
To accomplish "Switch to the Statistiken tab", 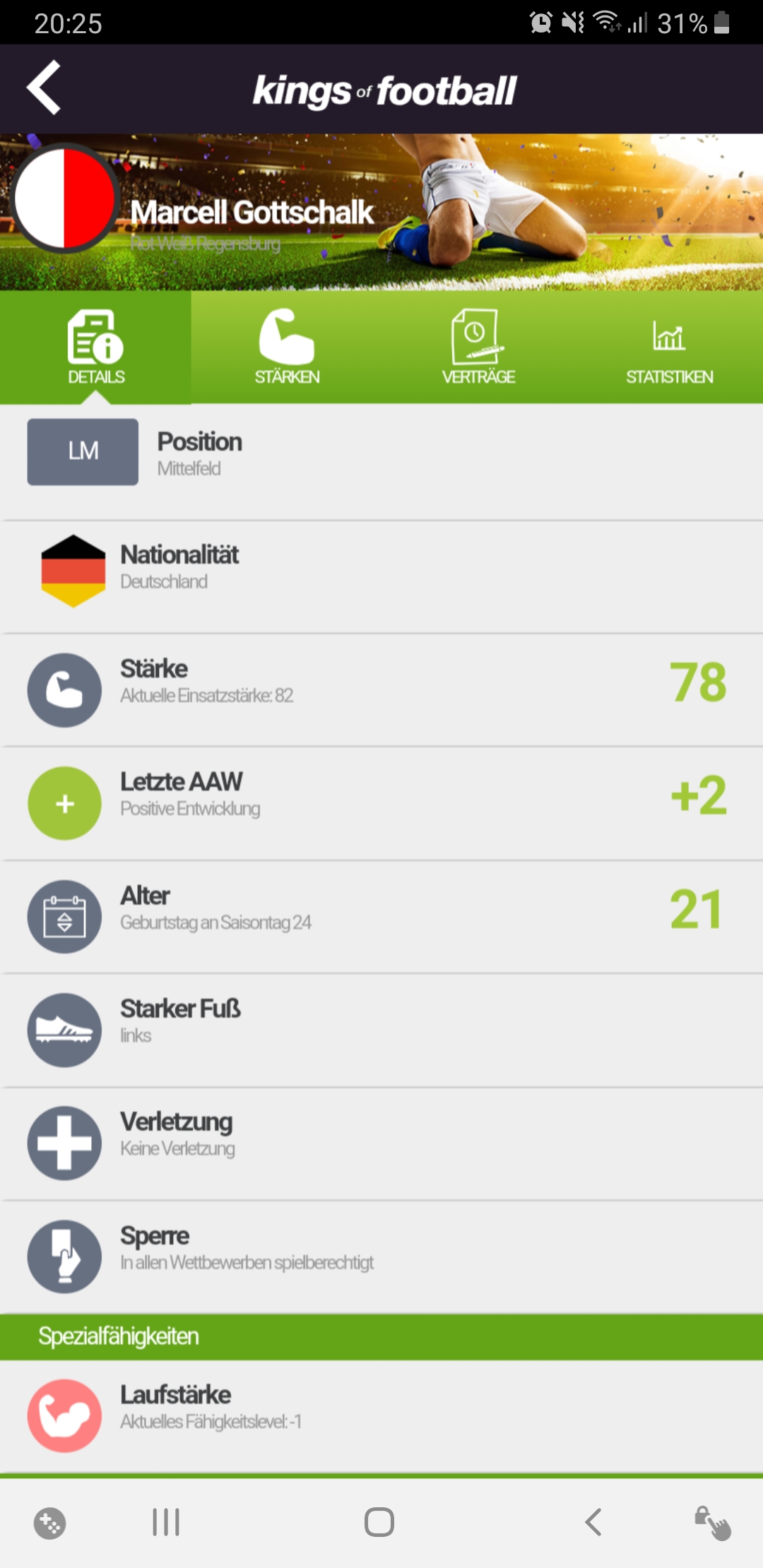I will pos(669,348).
